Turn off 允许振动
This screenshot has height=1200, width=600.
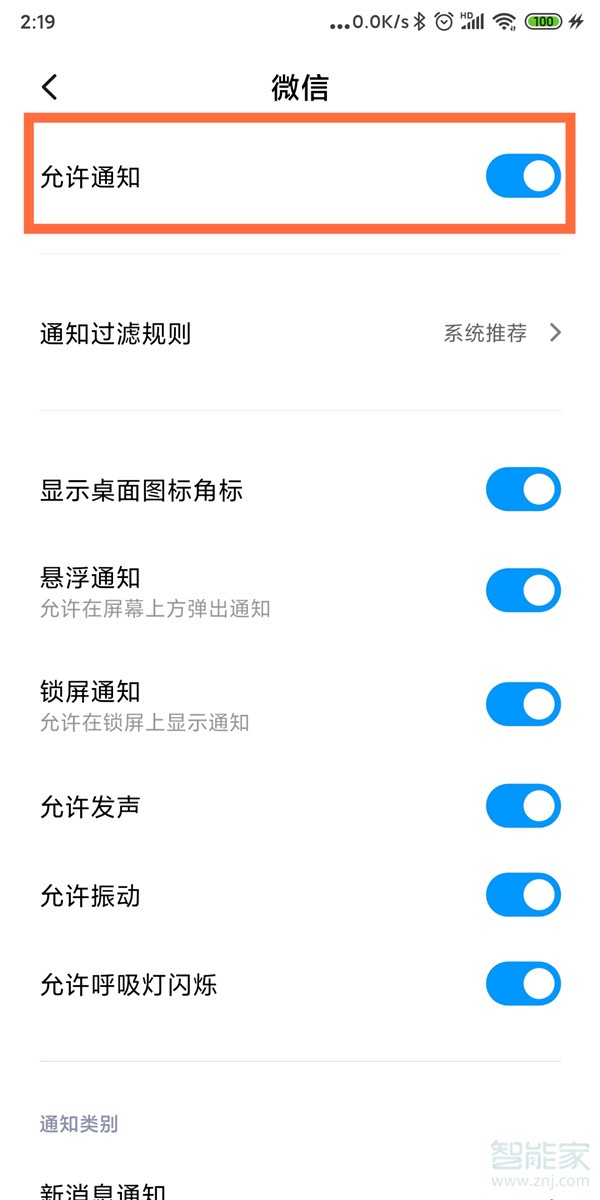pos(523,895)
